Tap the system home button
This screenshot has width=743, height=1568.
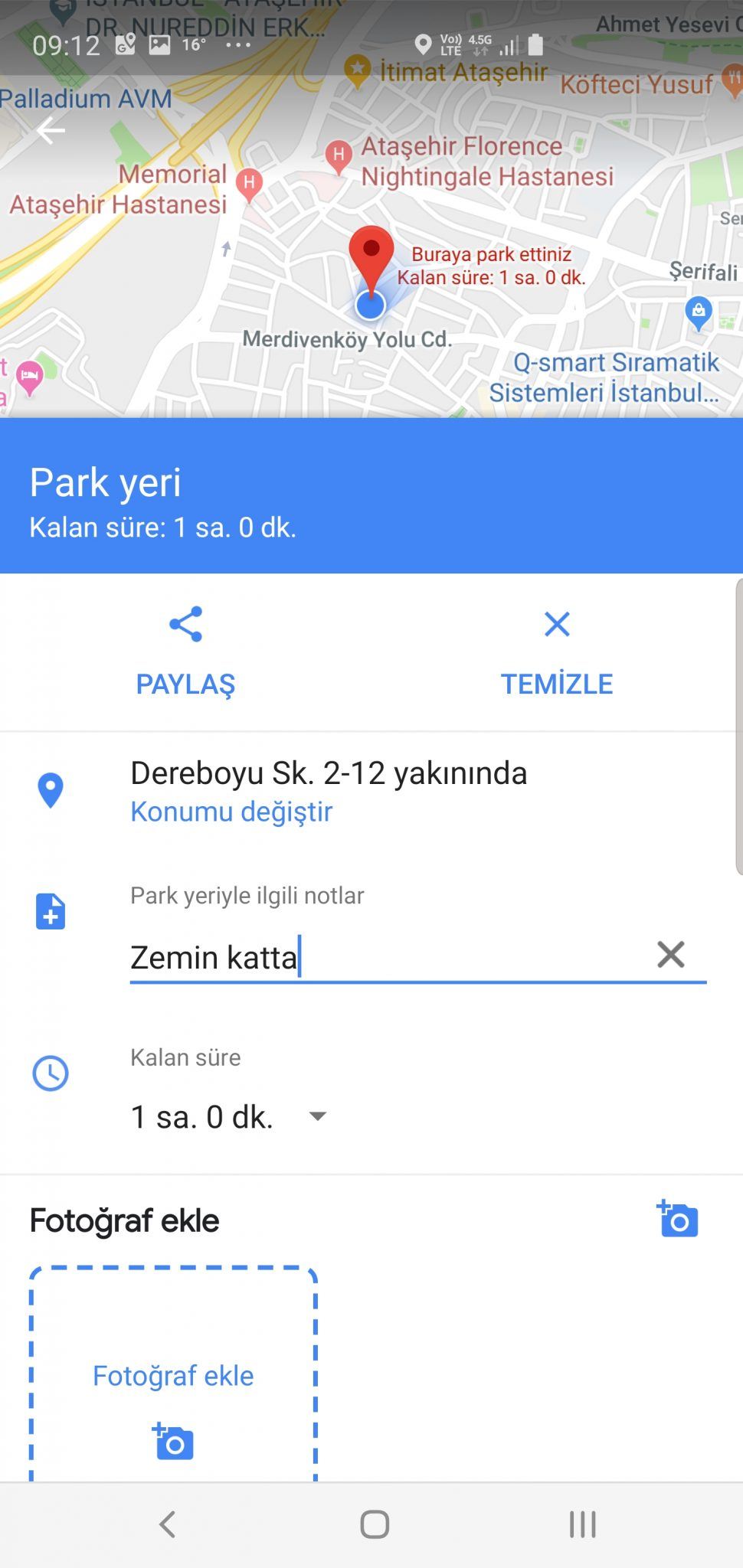[375, 1524]
